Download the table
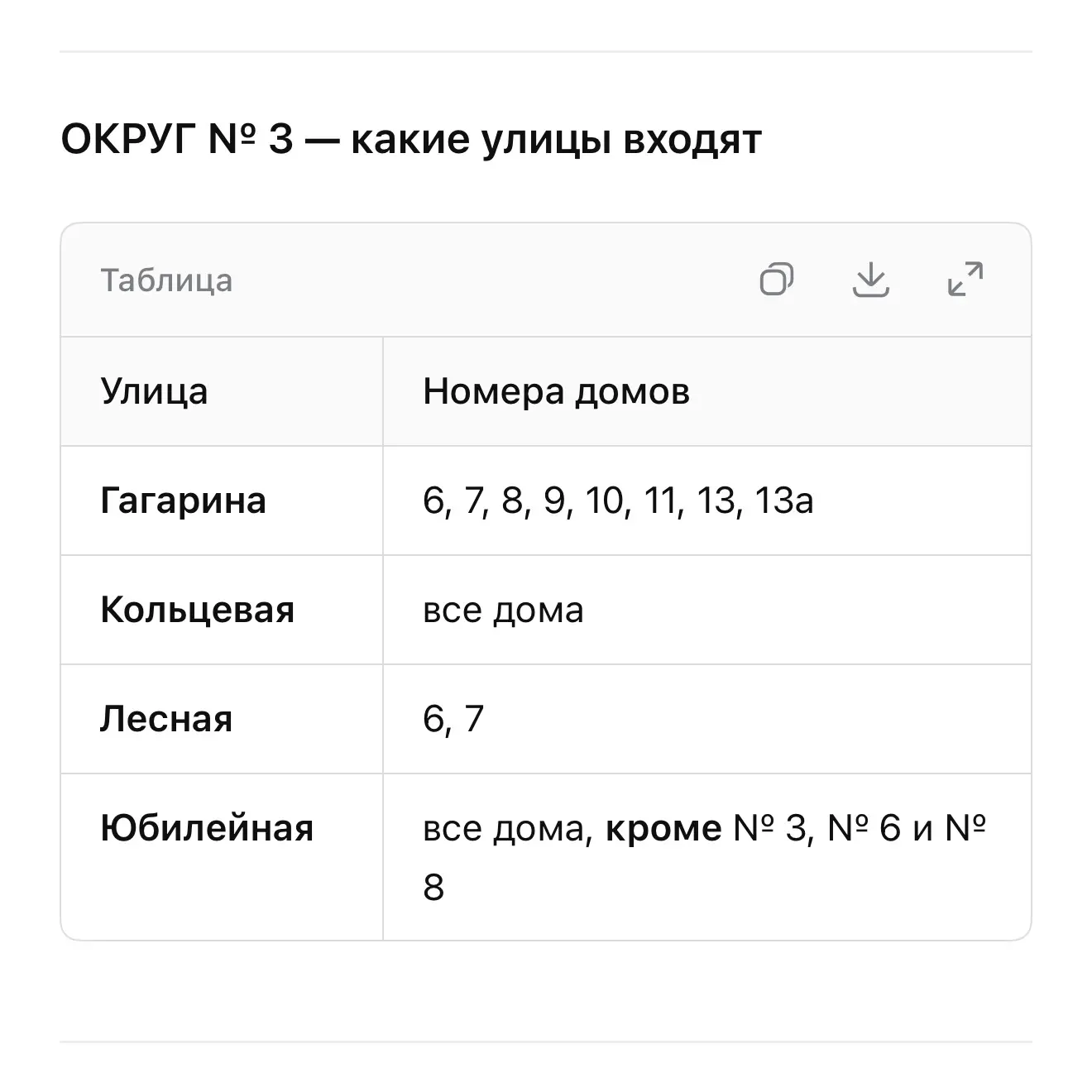This screenshot has width=1092, height=1092. (870, 280)
